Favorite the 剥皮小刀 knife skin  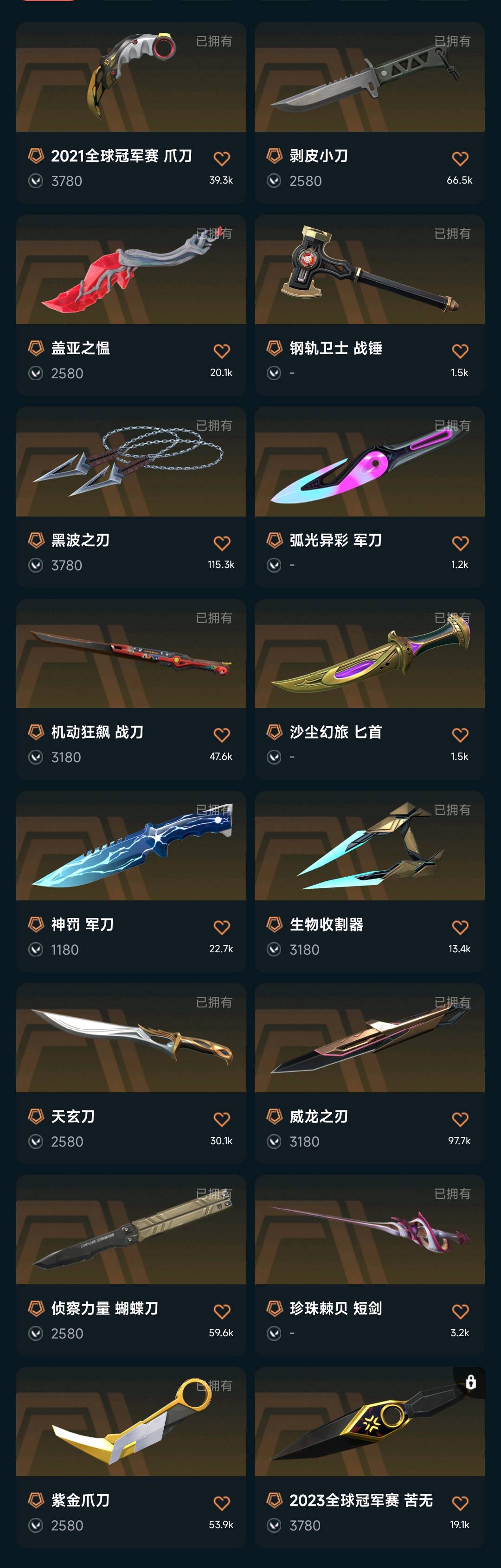click(x=460, y=159)
